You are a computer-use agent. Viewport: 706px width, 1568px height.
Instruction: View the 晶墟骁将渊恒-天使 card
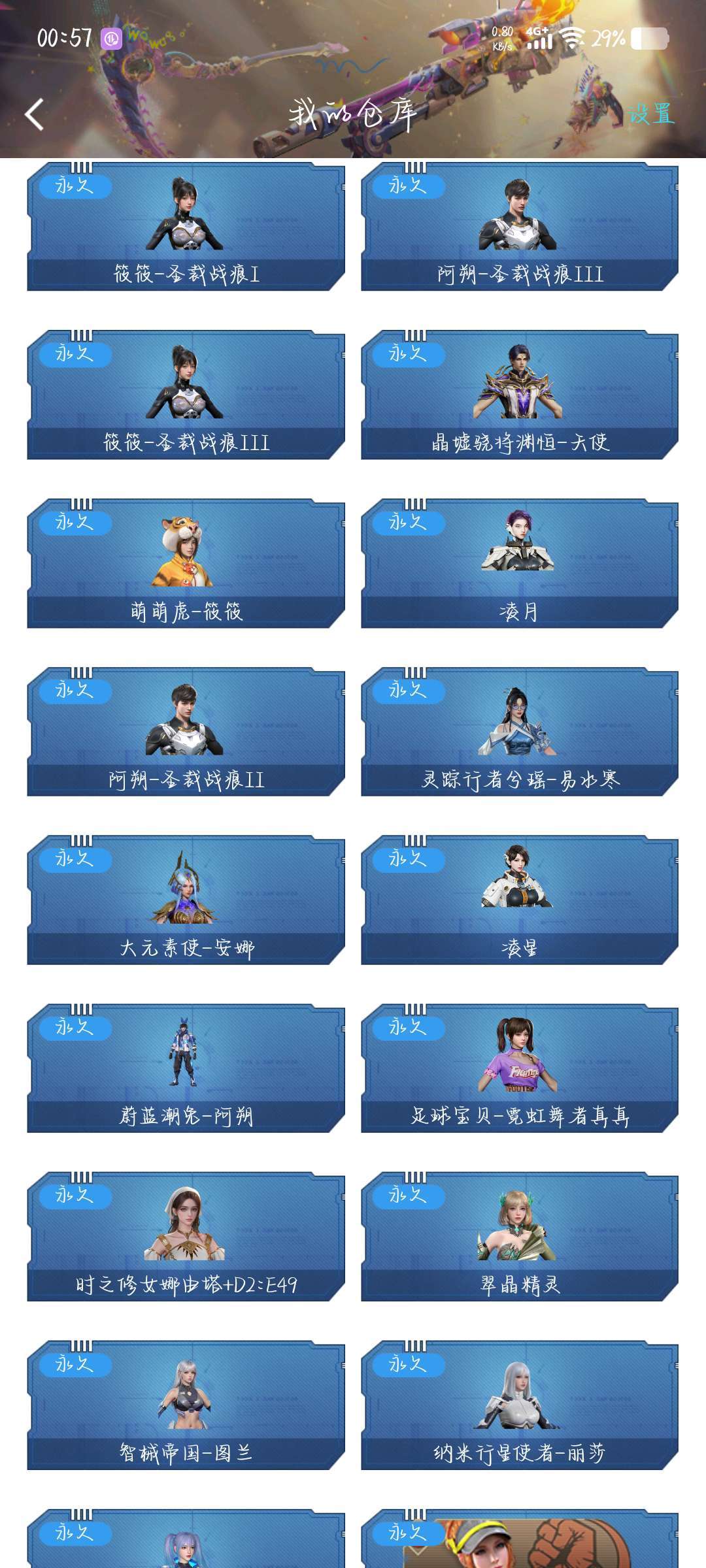coord(519,395)
